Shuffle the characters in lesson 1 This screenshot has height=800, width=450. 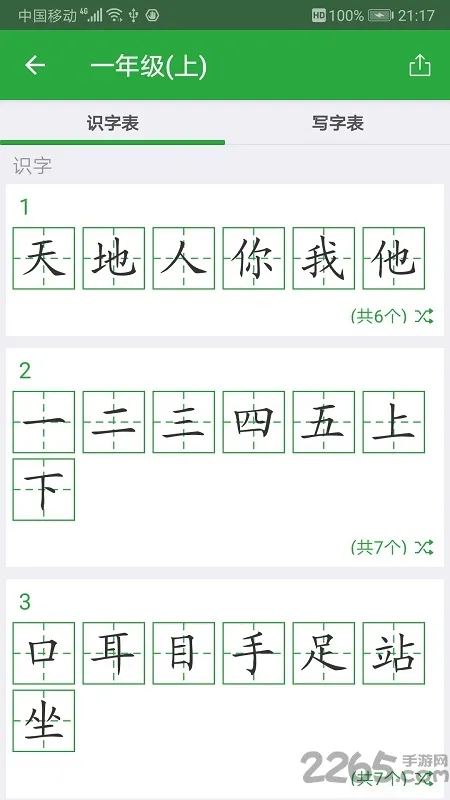[424, 316]
